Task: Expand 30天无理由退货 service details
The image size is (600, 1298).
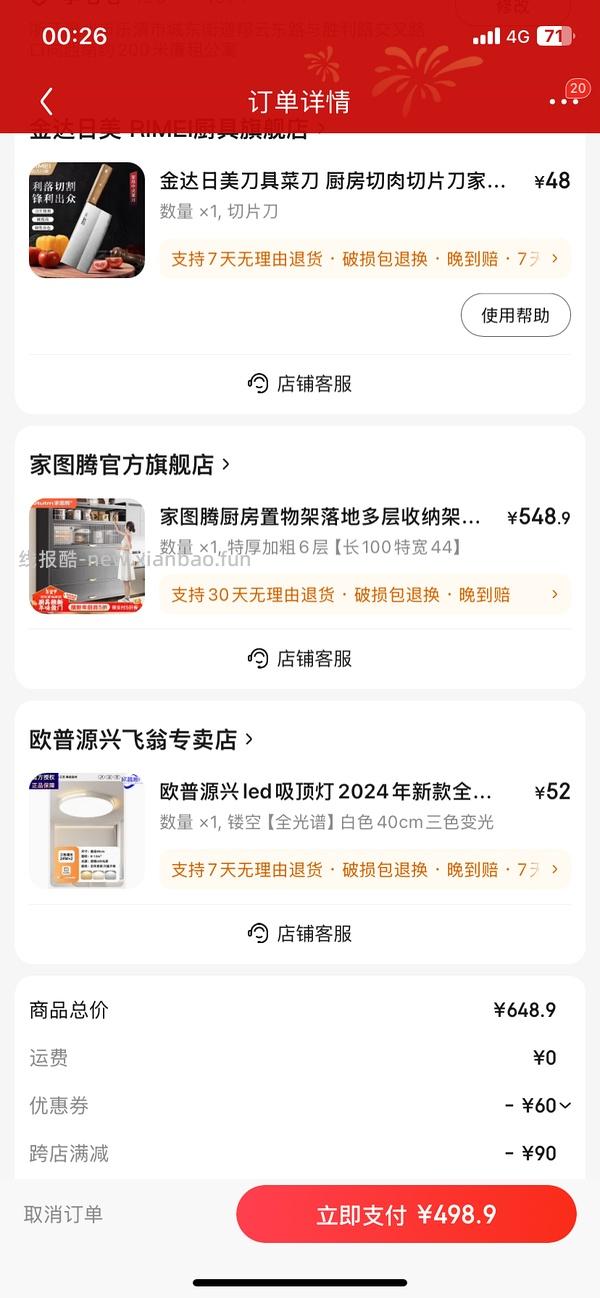Action: (x=365, y=594)
